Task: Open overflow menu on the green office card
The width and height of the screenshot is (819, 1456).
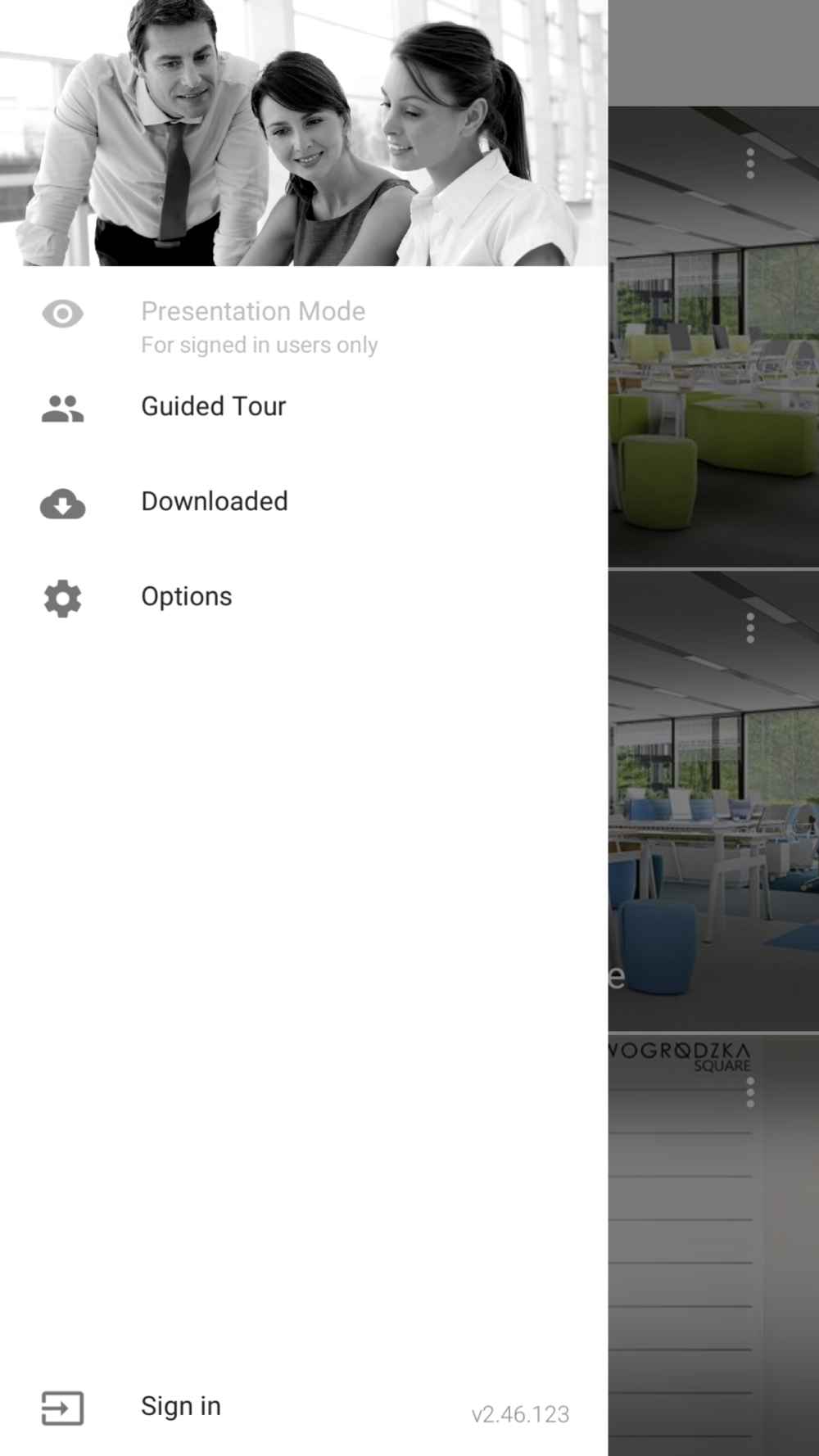Action: [x=750, y=165]
